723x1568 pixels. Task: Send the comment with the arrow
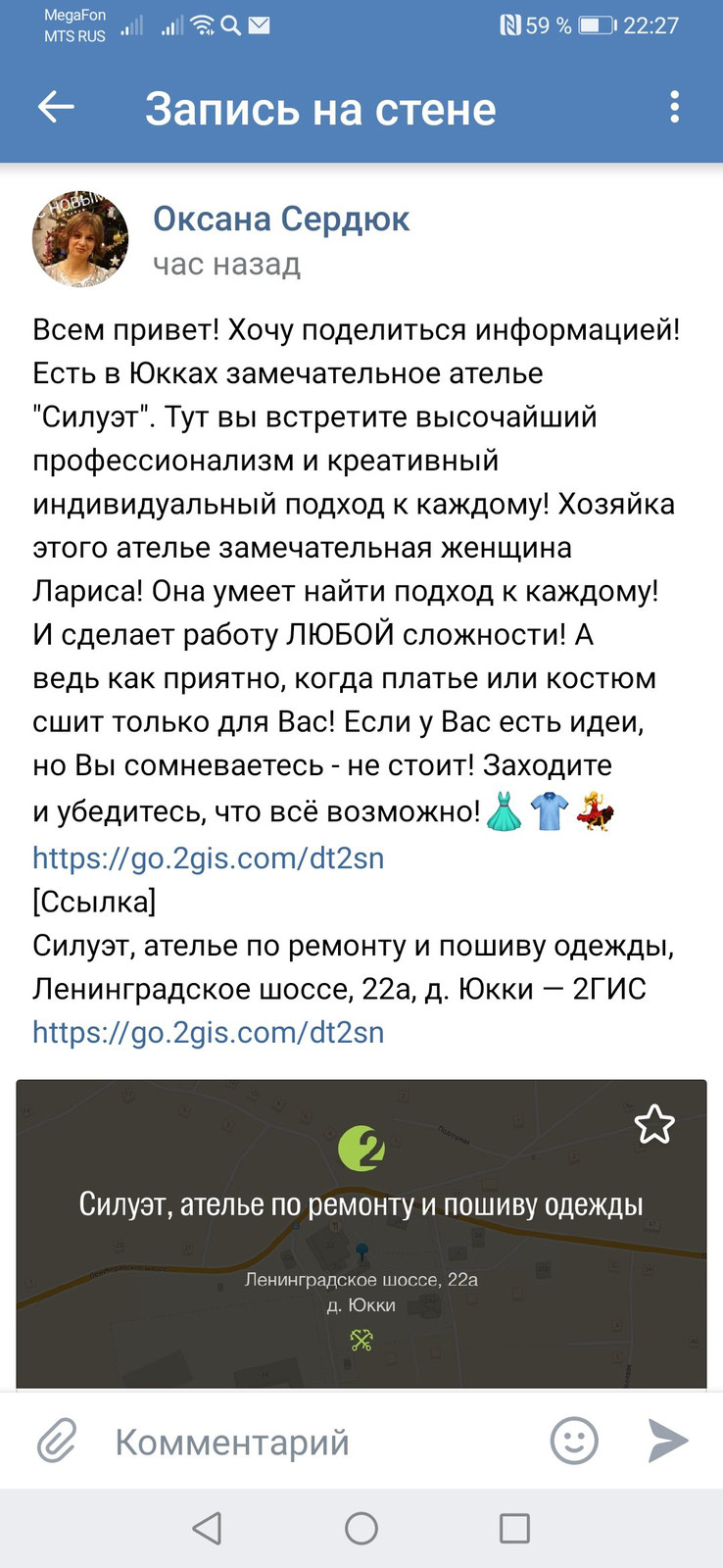pos(668,1442)
